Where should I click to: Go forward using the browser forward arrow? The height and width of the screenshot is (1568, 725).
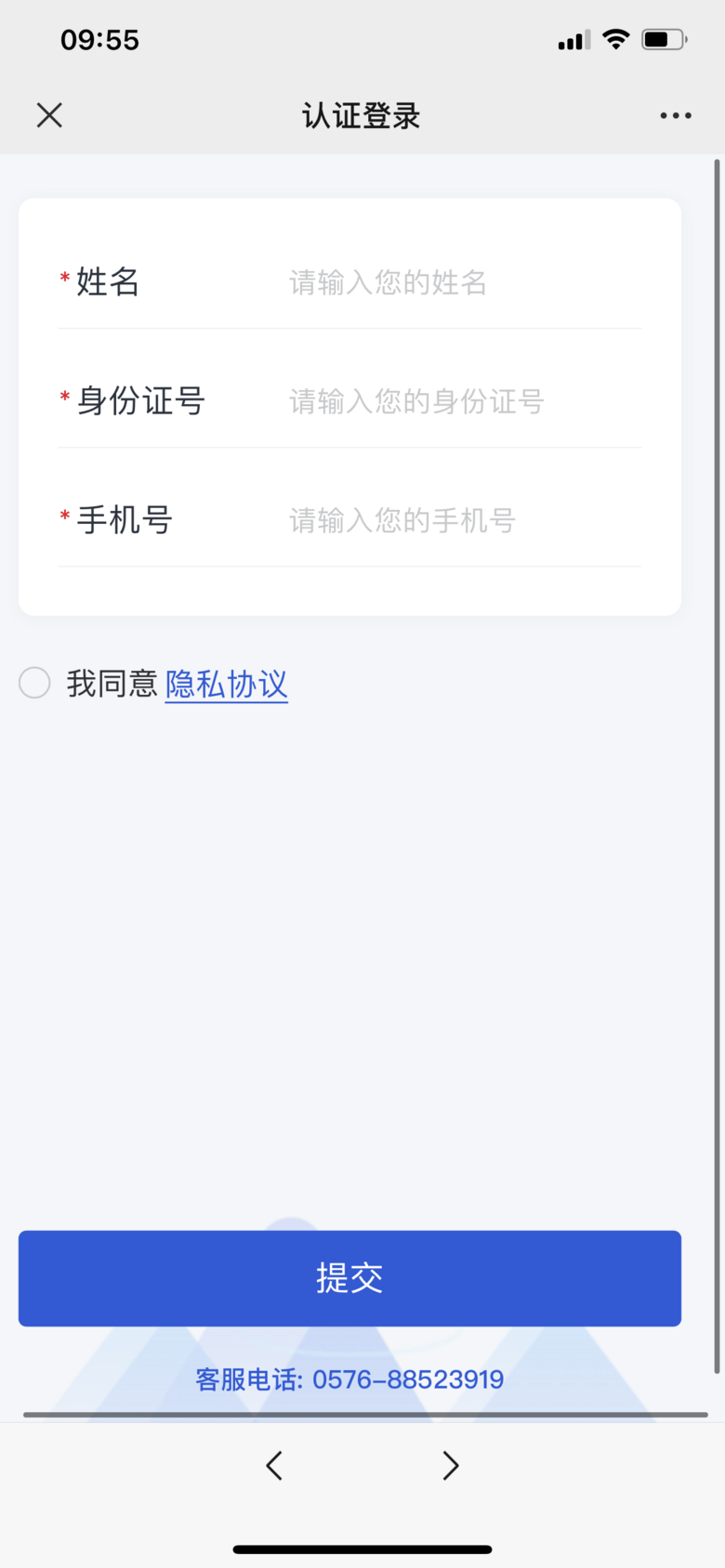click(451, 1466)
